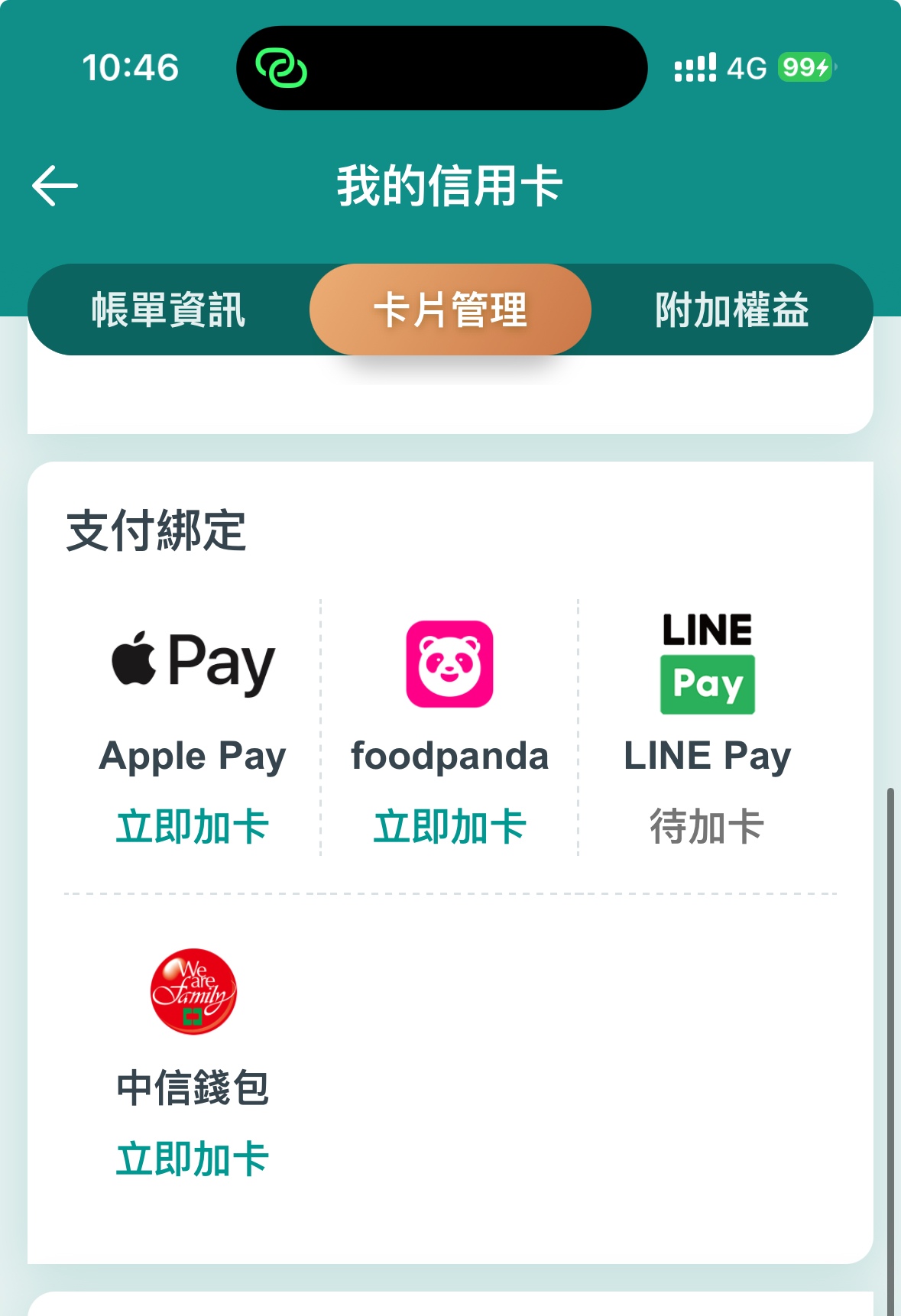Open the 附加權益 tab
The height and width of the screenshot is (1316, 901).
pos(731,310)
